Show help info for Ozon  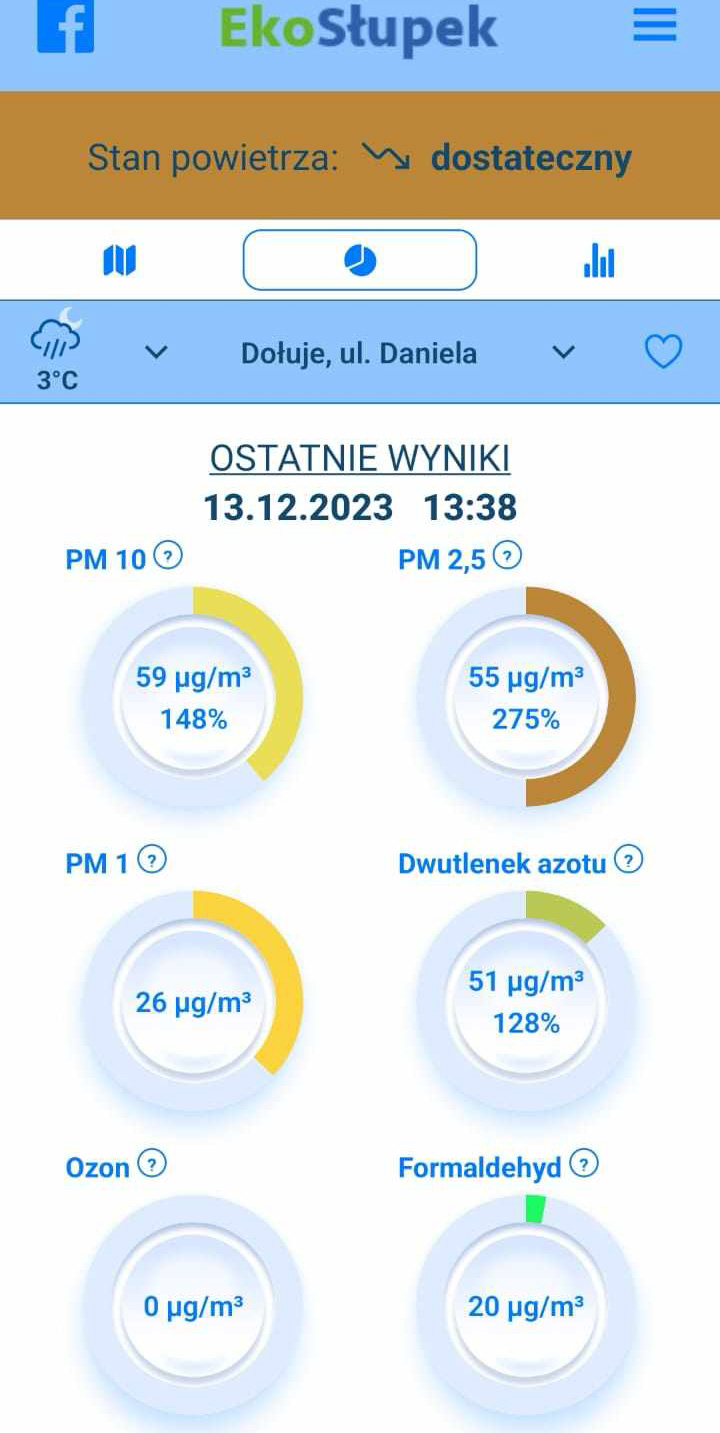point(152,1163)
